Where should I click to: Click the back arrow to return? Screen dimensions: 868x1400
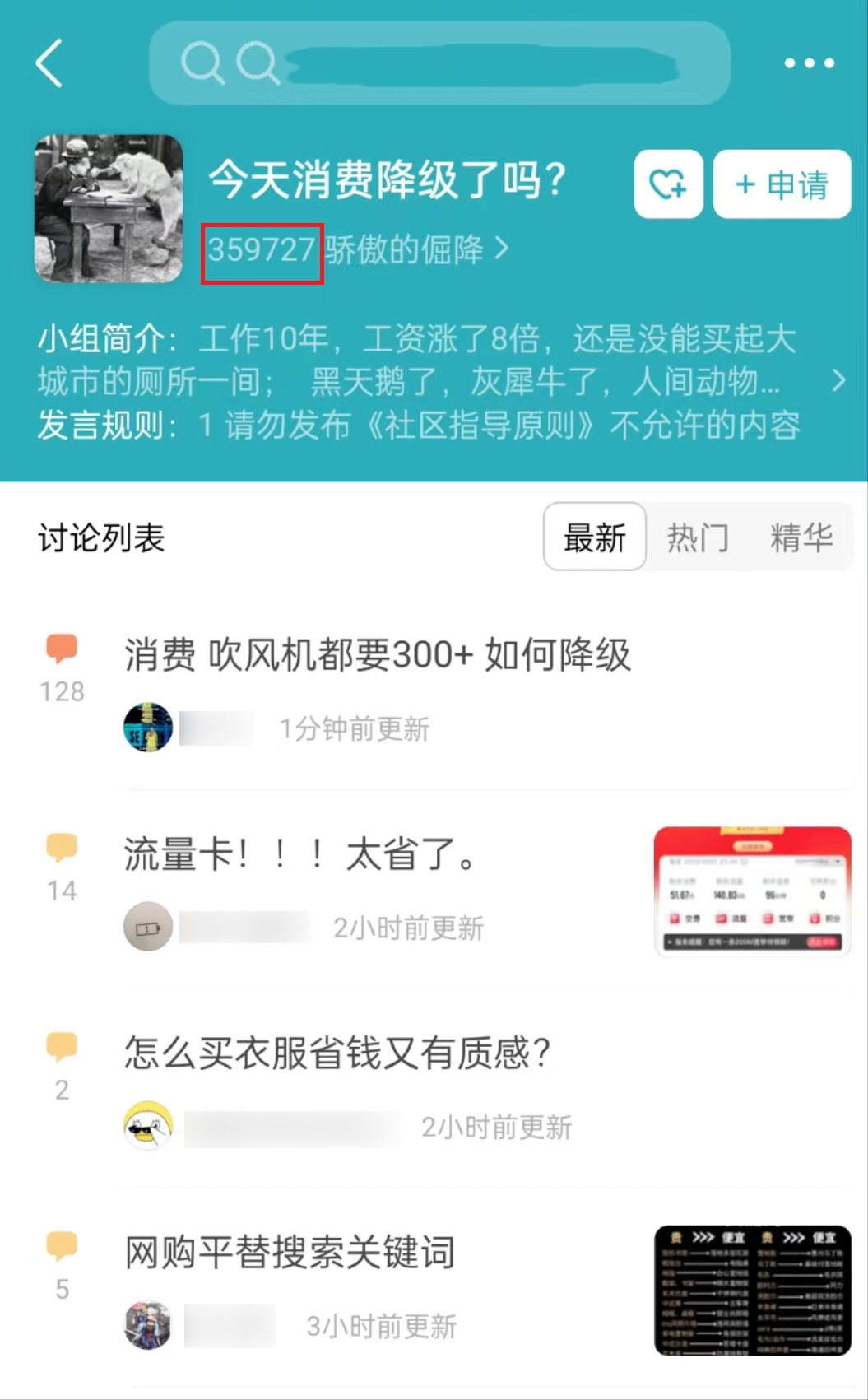[x=49, y=64]
